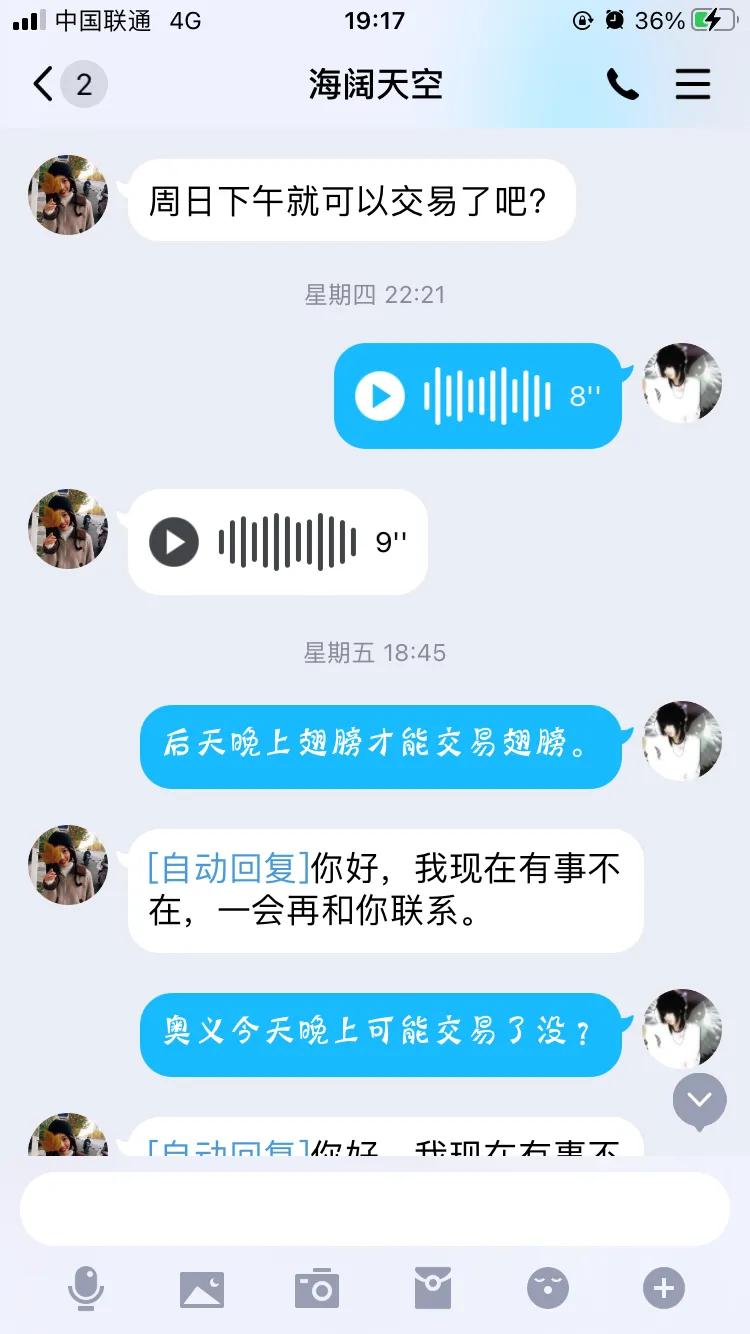Open contact's profile by tapping their avatar
Image resolution: width=750 pixels, height=1334 pixels.
coord(68,195)
